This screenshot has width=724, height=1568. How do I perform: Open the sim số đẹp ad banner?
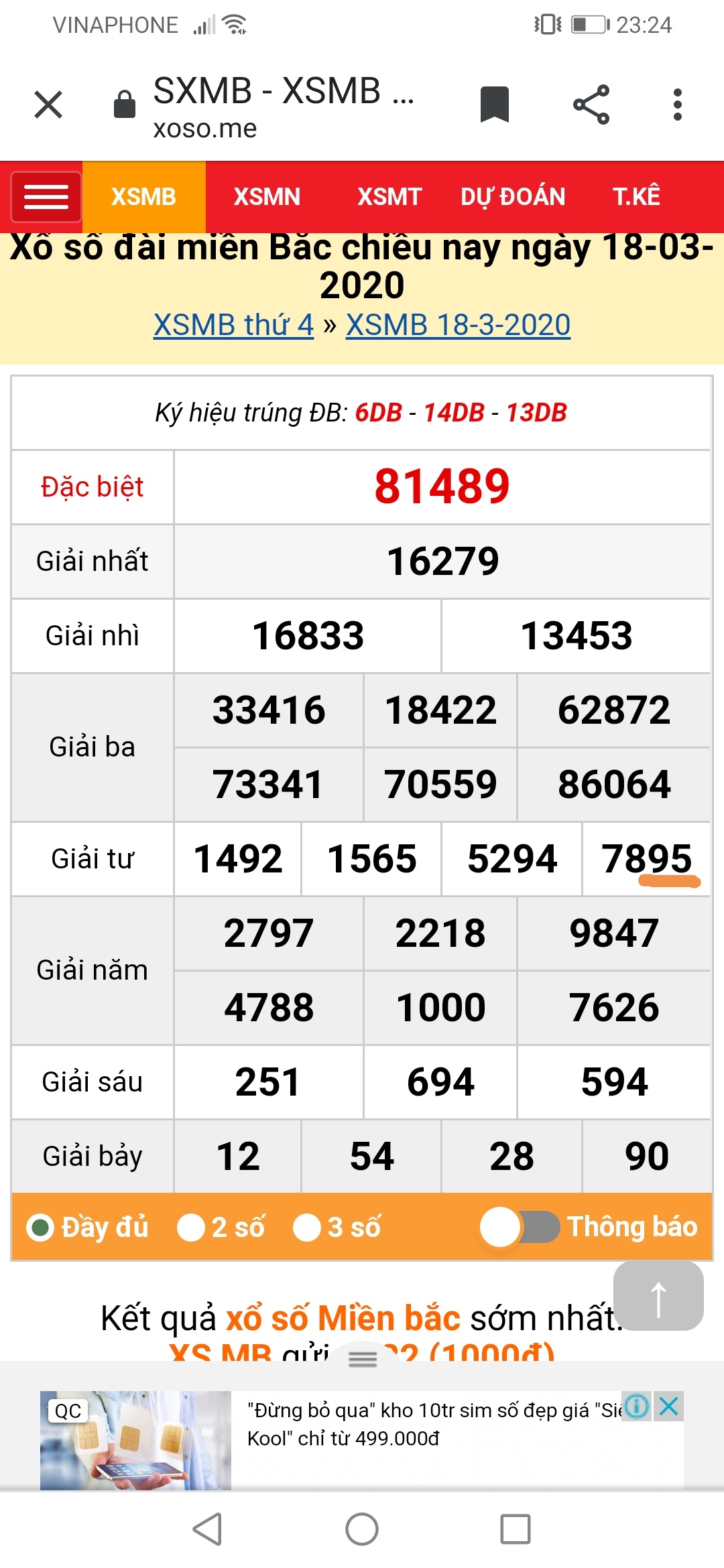[362, 1441]
